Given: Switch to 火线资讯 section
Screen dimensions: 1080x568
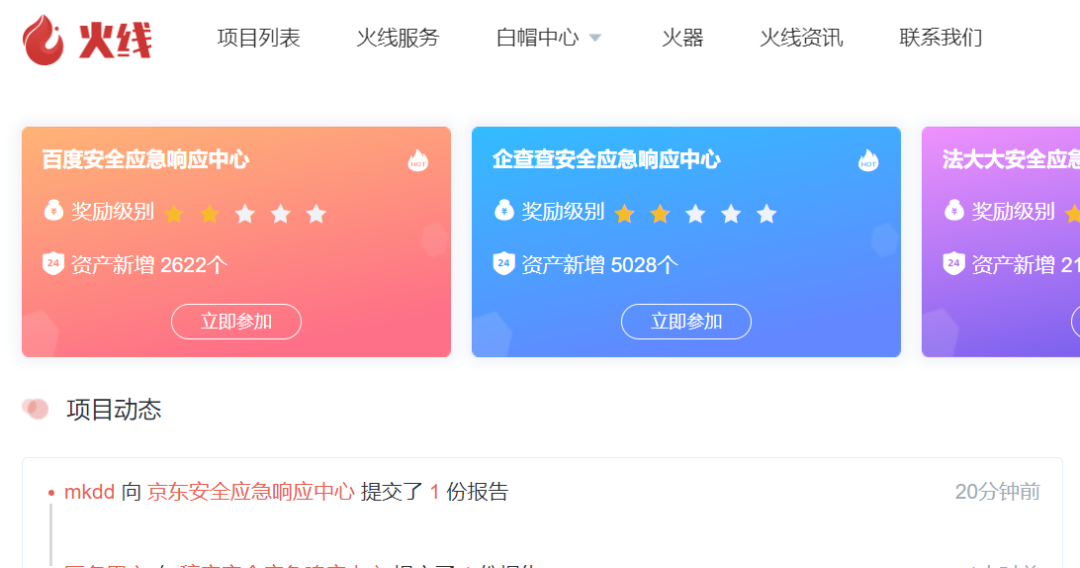Looking at the screenshot, I should [x=801, y=38].
